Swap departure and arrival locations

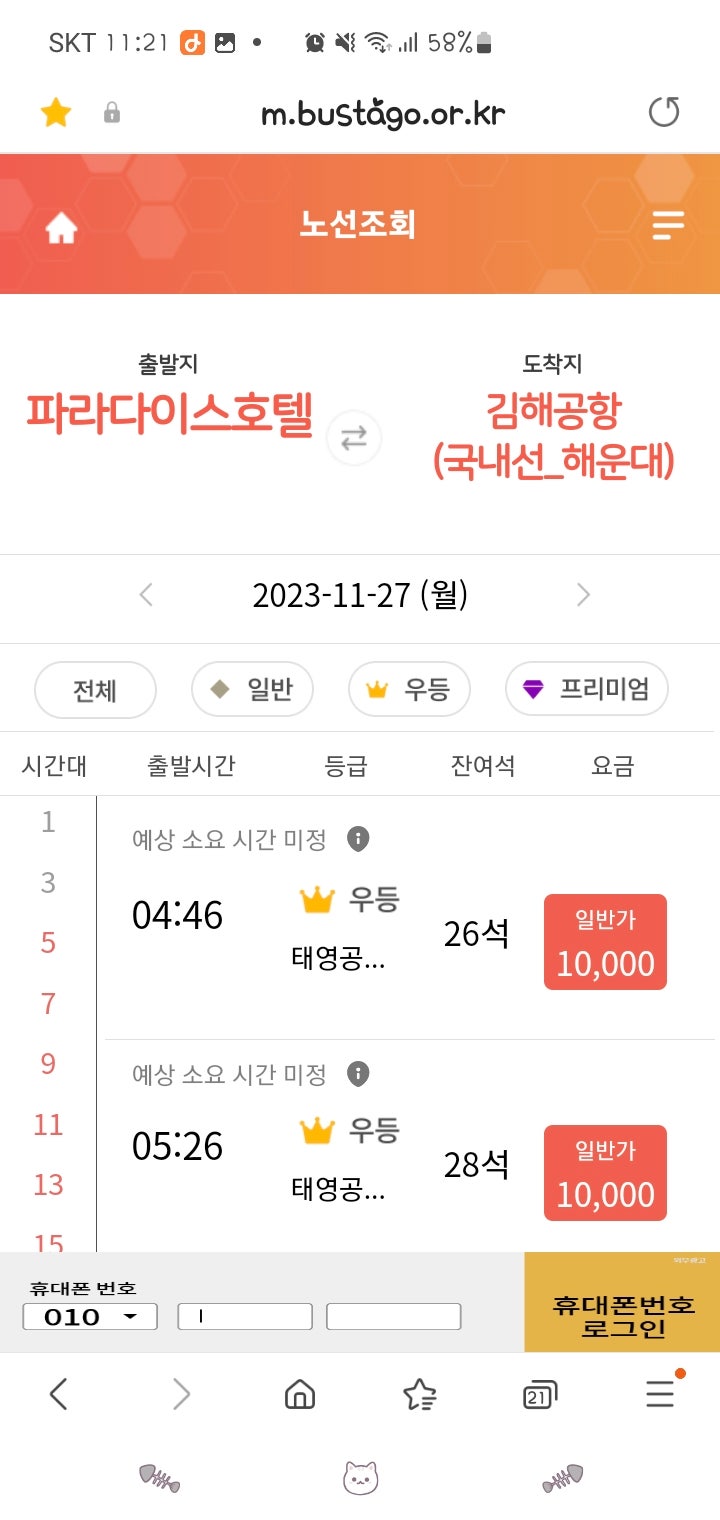point(354,438)
